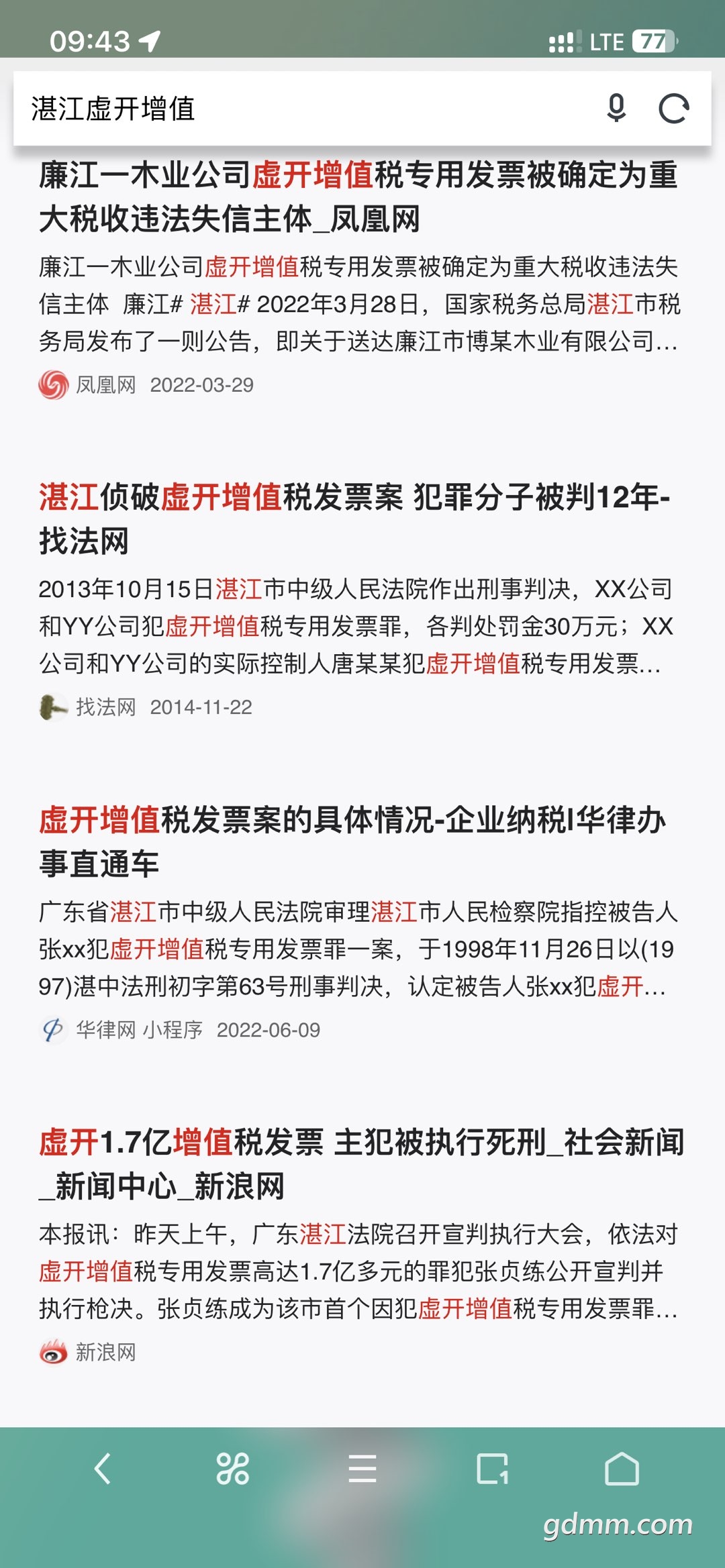Go back using the bottom toolbar arrow
This screenshot has height=1568, width=725.
pos(103,1469)
